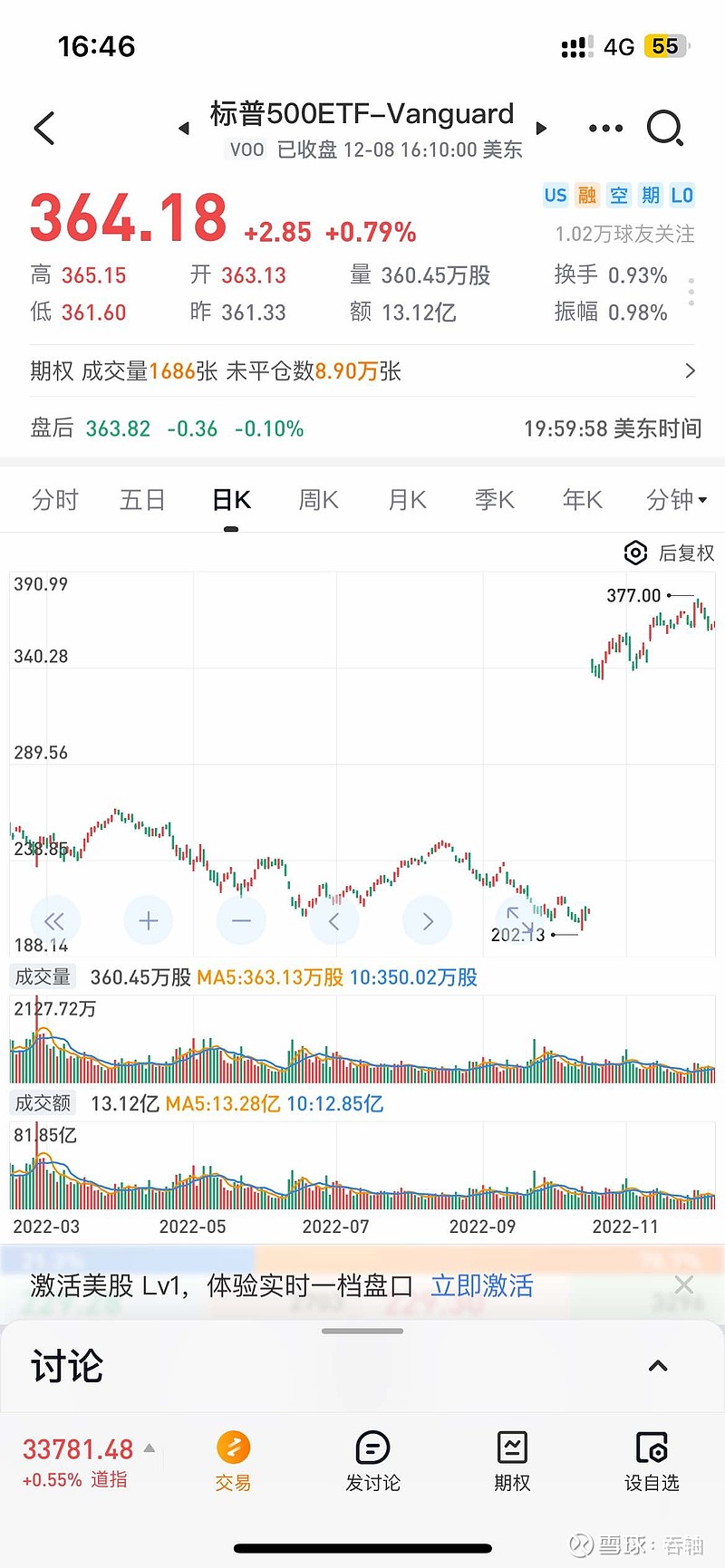Zoom out on the candlestick chart

[x=240, y=920]
